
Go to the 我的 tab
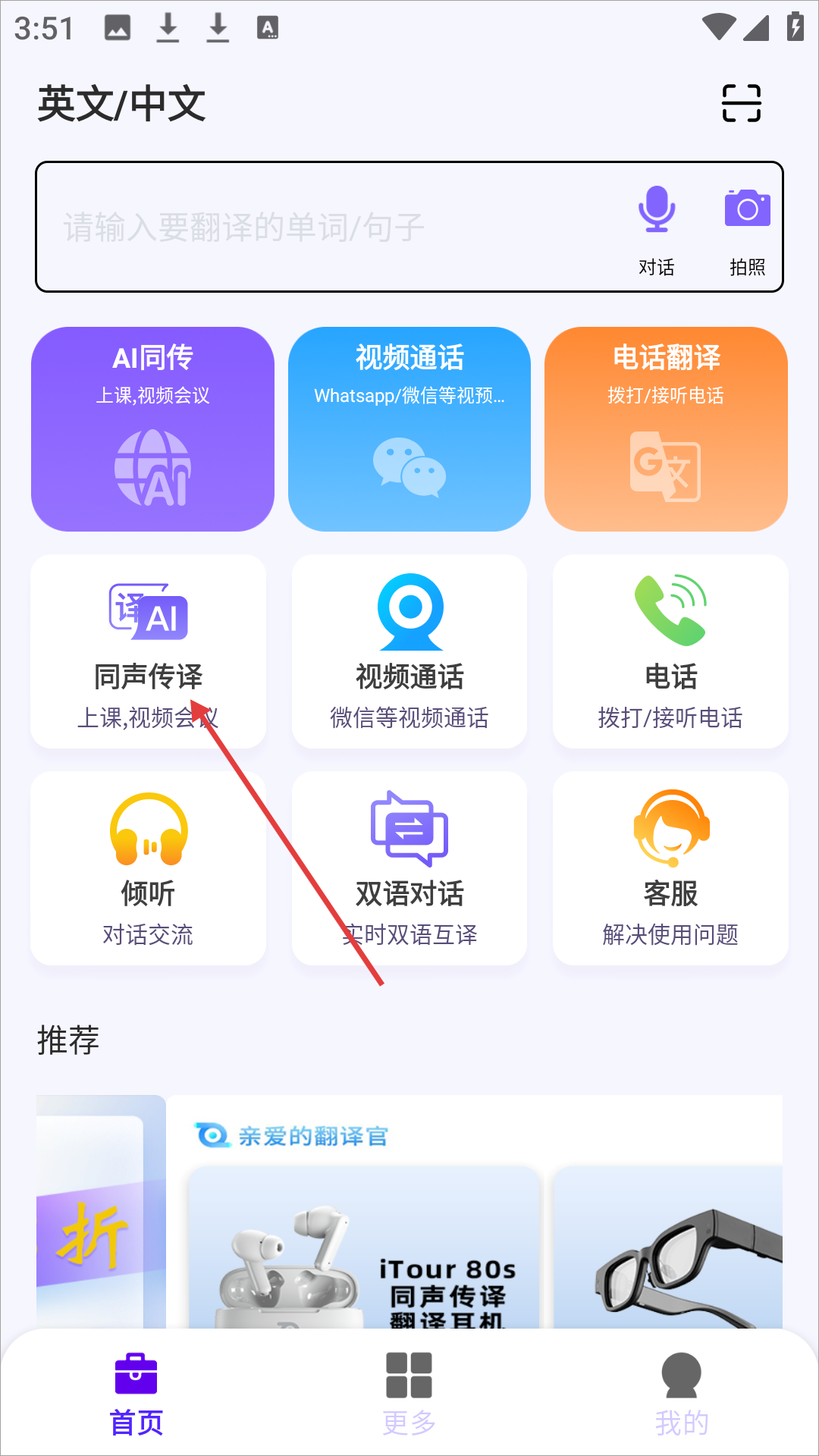click(681, 1394)
